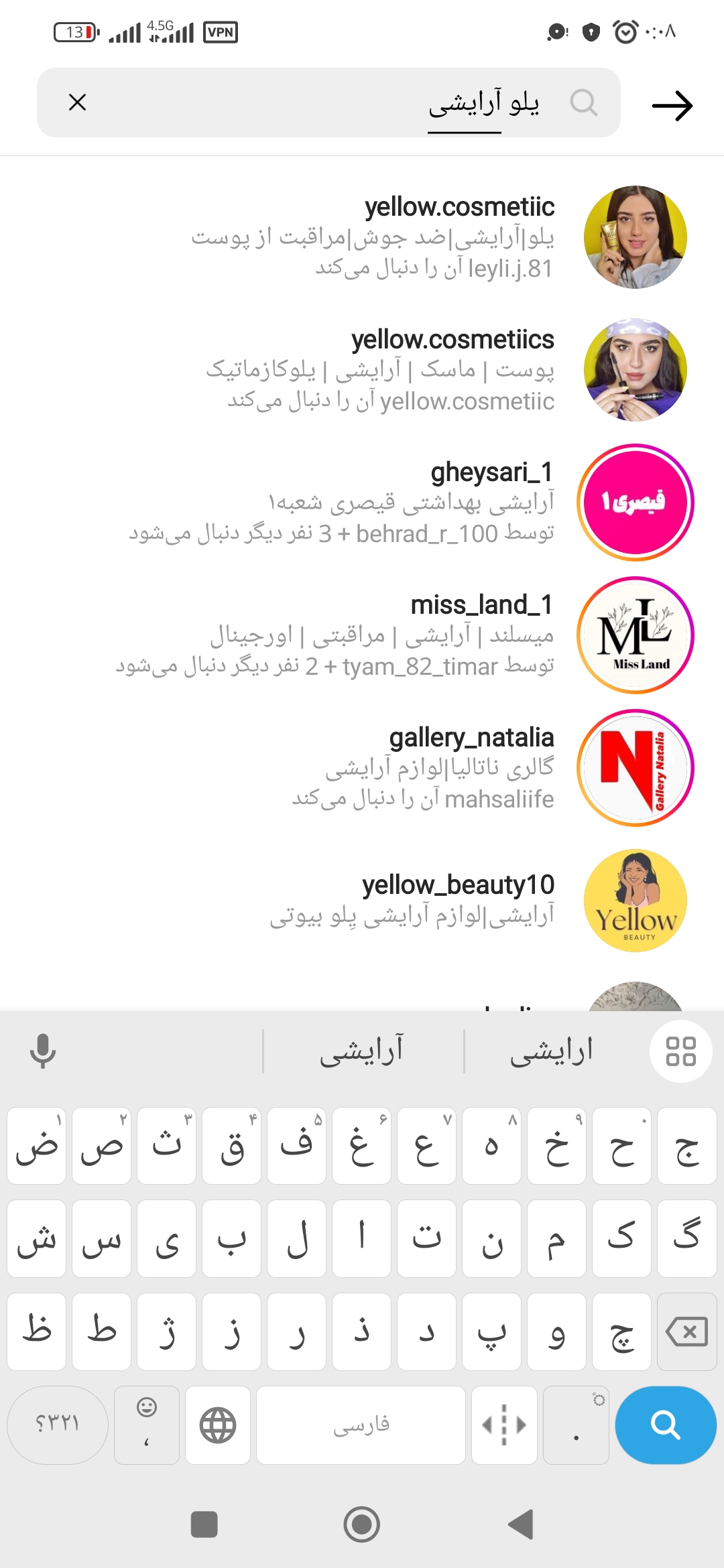Screen dimensions: 724x1568
Task: Delete a character with backspace
Action: coord(686,1331)
